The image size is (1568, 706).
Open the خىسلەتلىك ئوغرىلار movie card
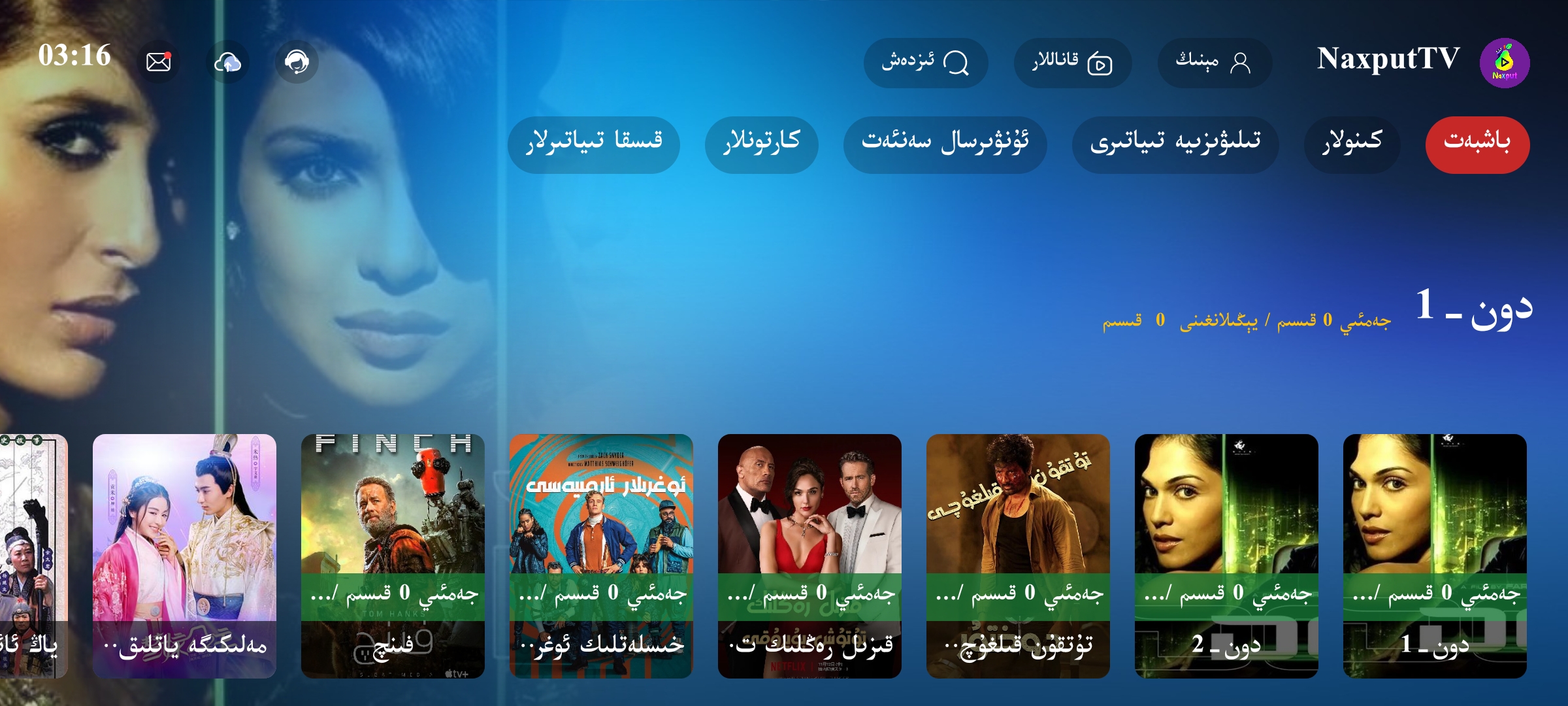click(x=600, y=556)
